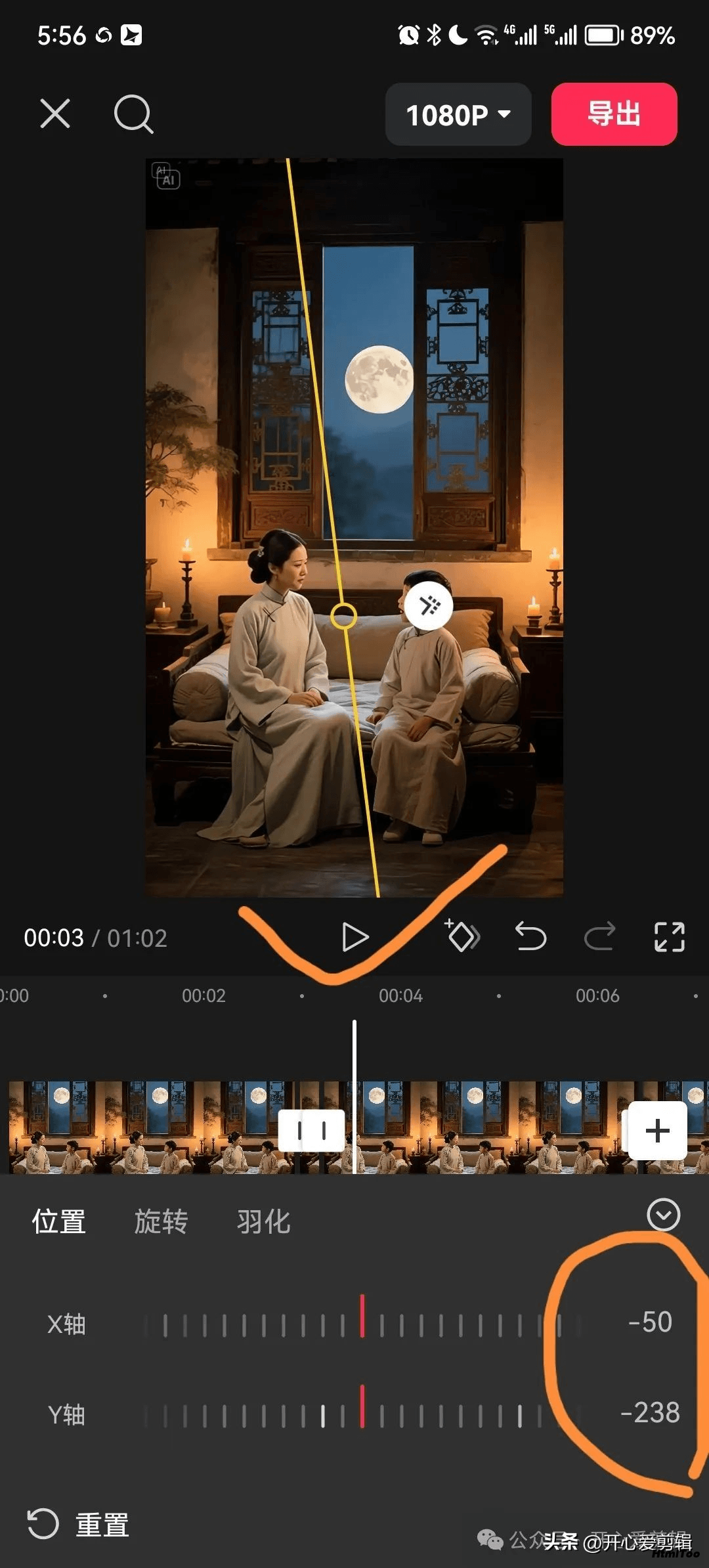Add a new clip with plus button
This screenshot has height=1568, width=709.
click(657, 1131)
